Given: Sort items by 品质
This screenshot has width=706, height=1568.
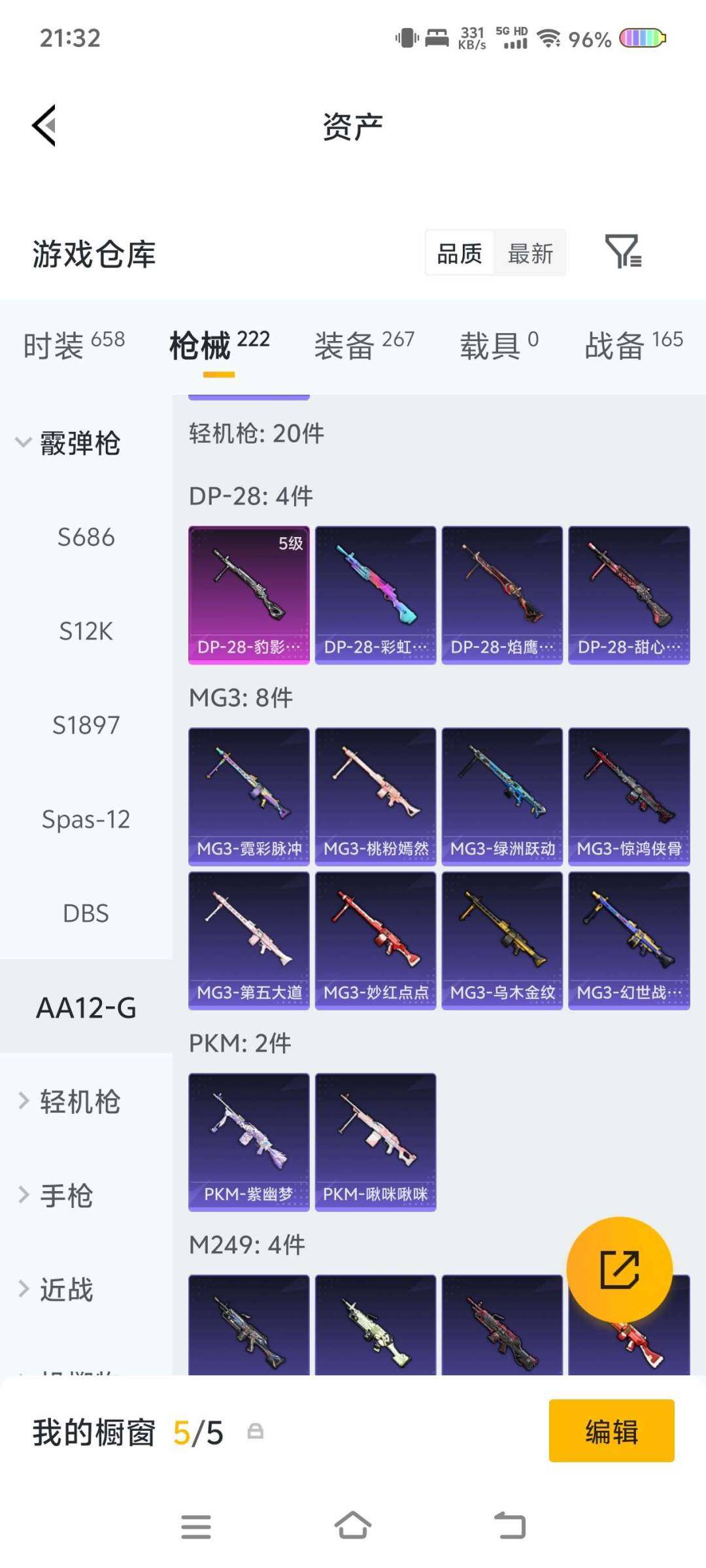Looking at the screenshot, I should [x=460, y=253].
